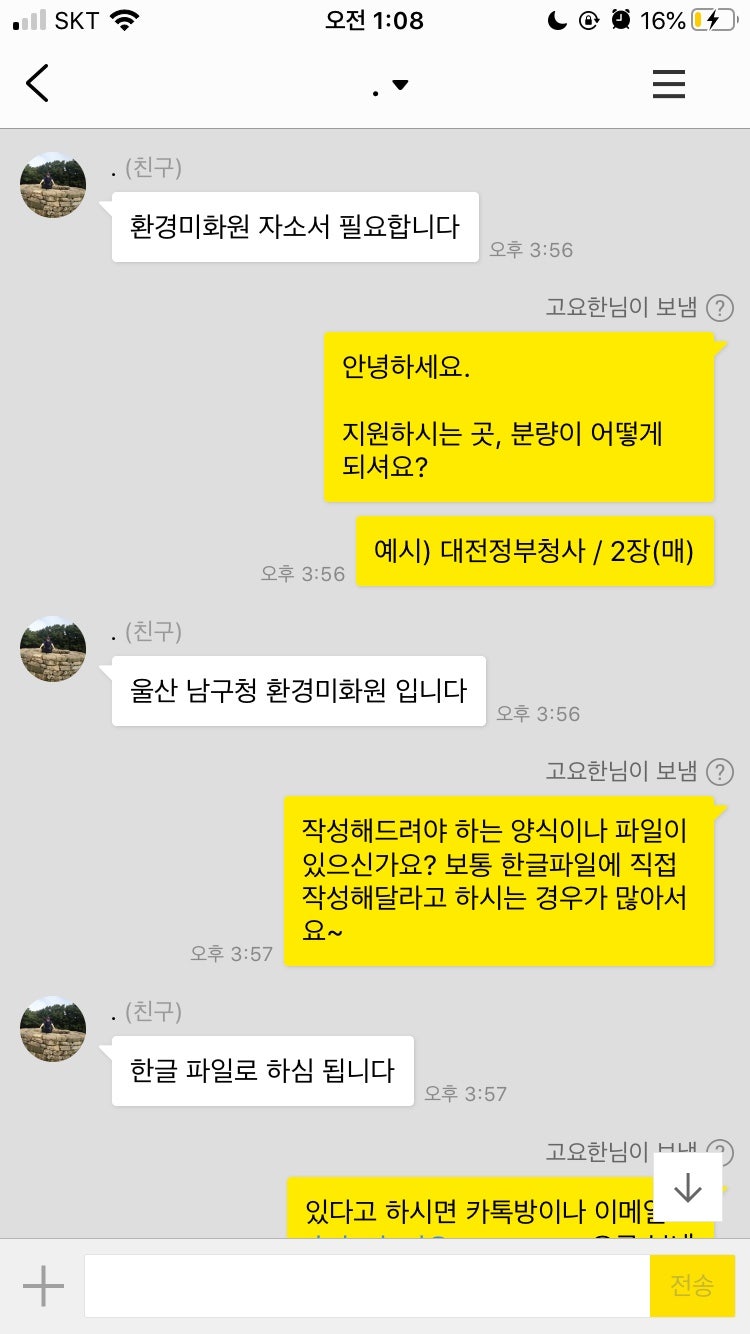Open the chat room title dropdown
Screen dimensions: 750x1334
(390, 86)
